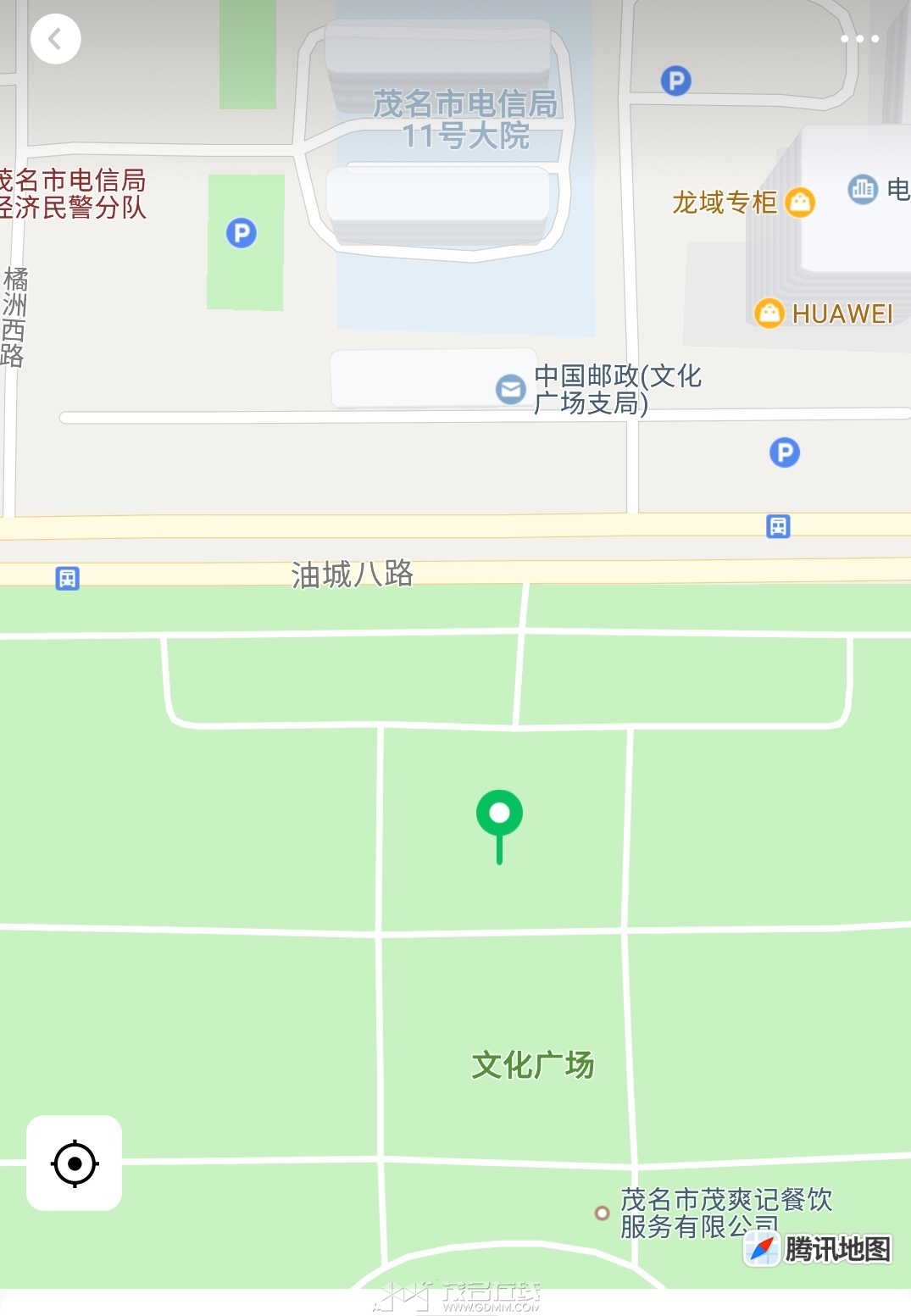The height and width of the screenshot is (1316, 911).
Task: Go back using the arrow button
Action: (56, 39)
